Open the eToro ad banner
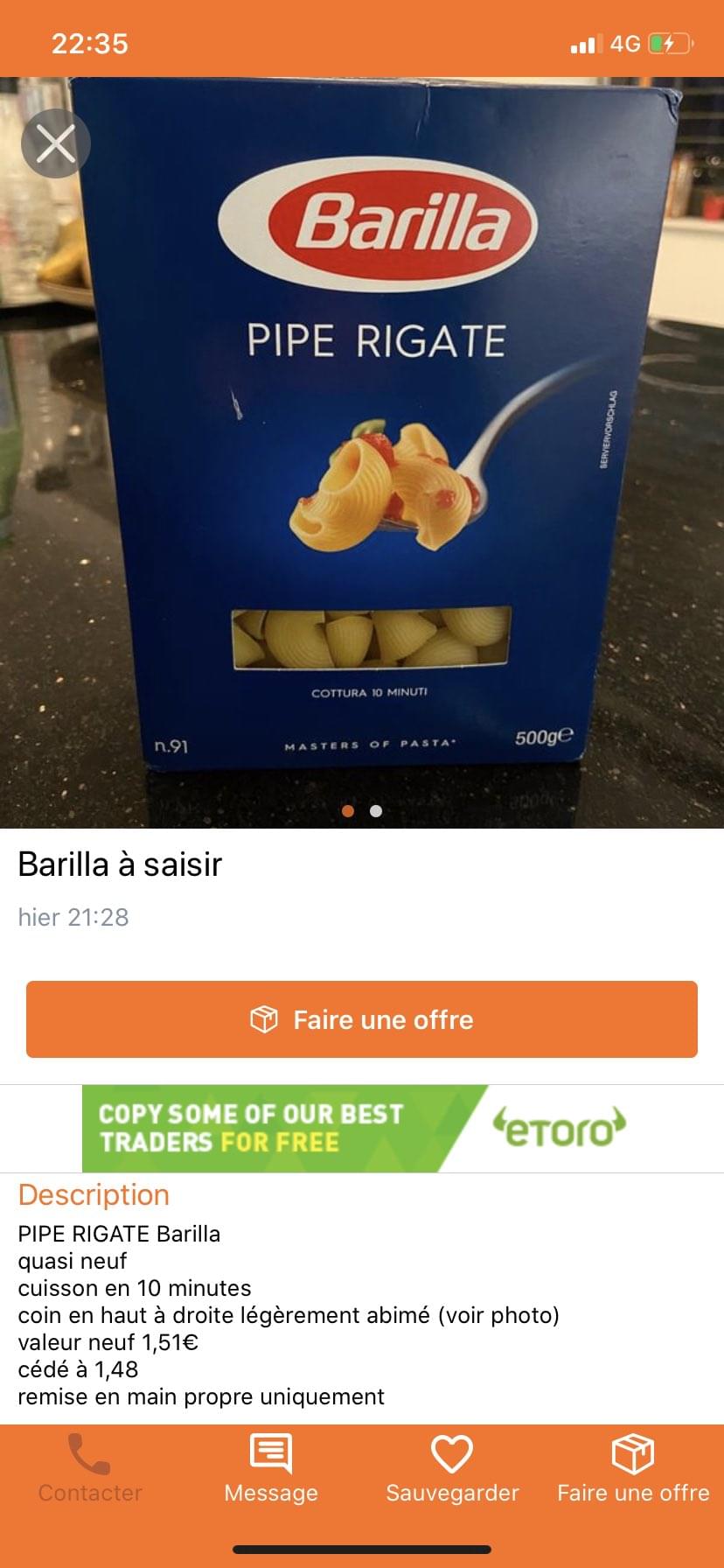Viewport: 724px width, 1568px height. [x=362, y=1129]
